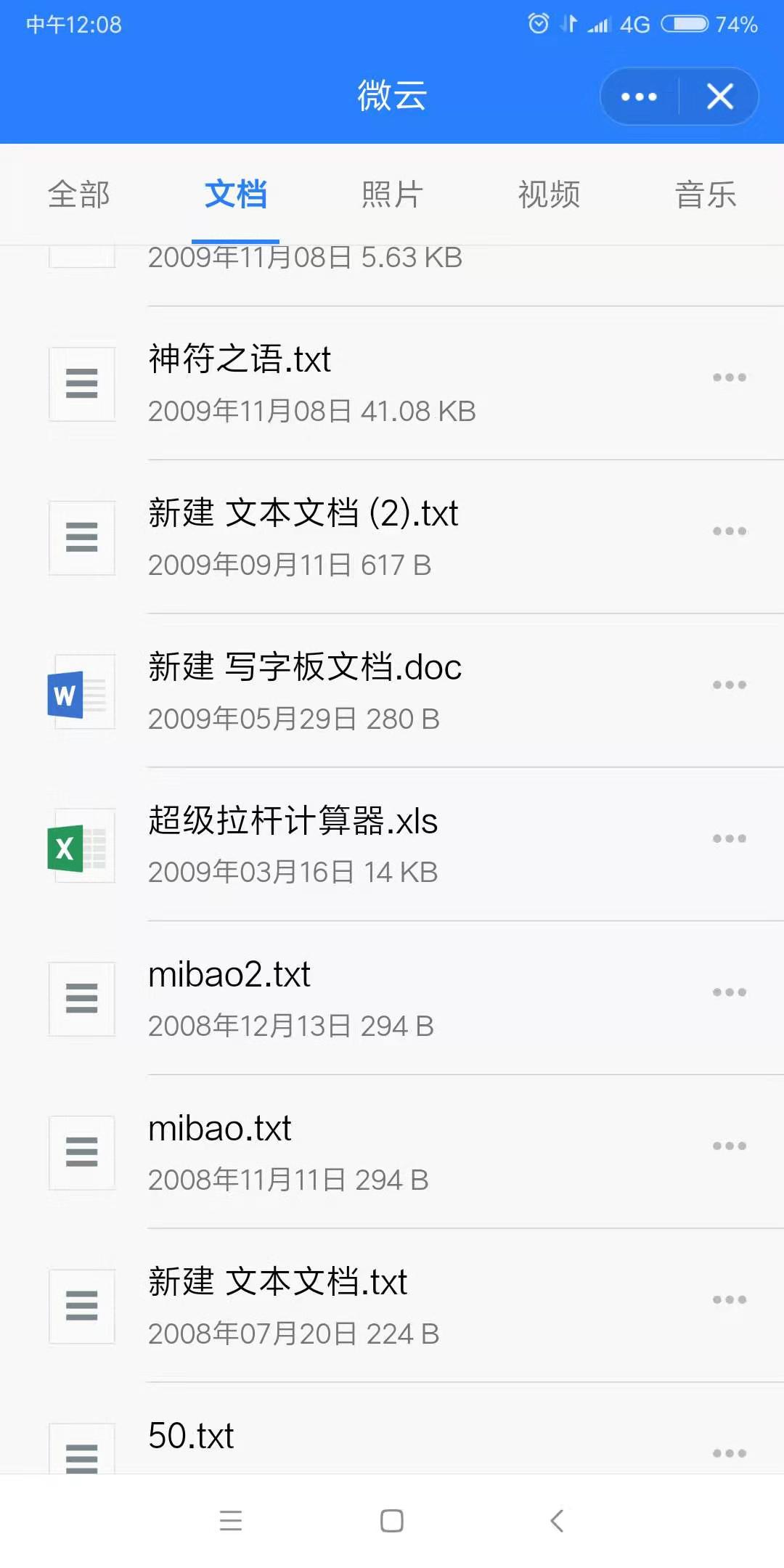Open more options for 神符之语.txt
This screenshot has height=1568, width=784.
[729, 377]
